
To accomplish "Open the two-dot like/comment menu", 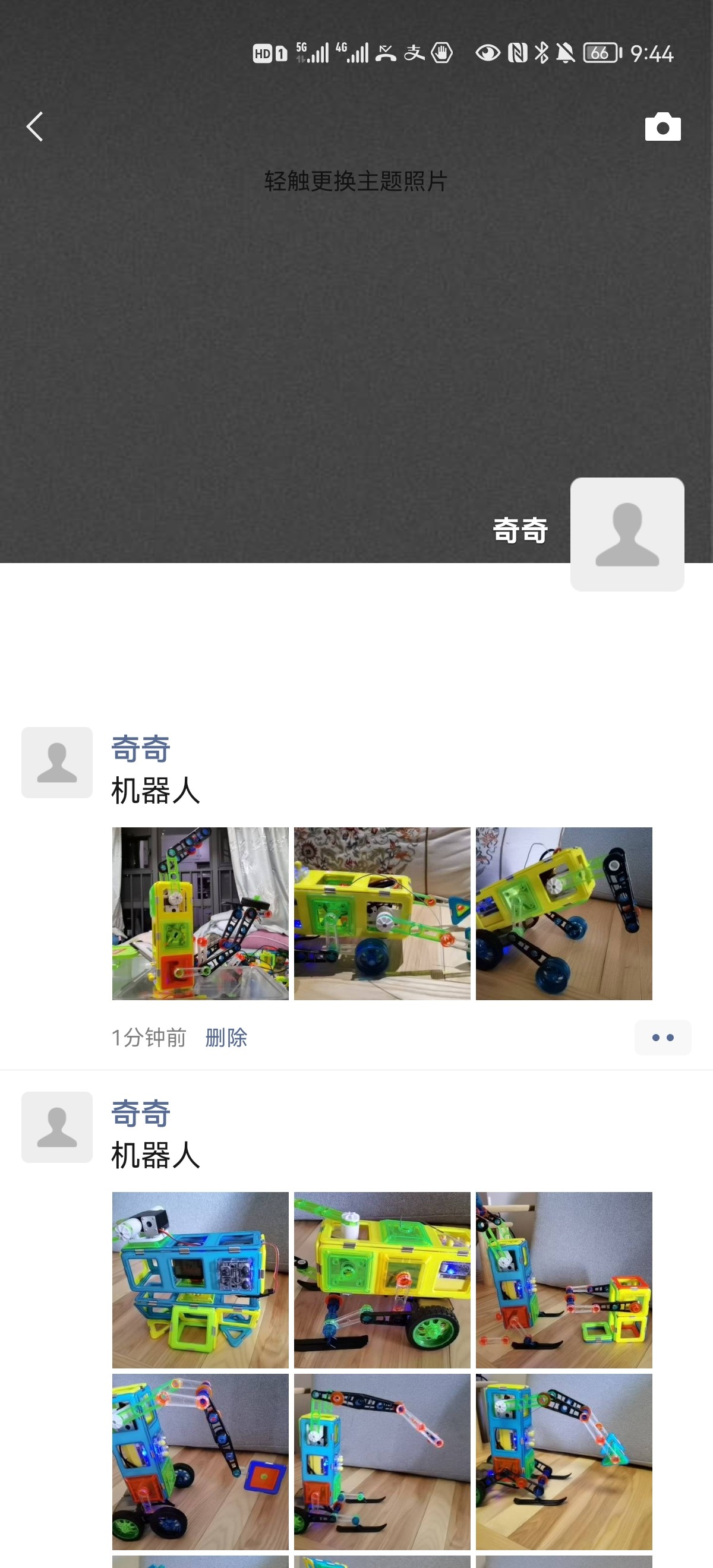I will [662, 1037].
